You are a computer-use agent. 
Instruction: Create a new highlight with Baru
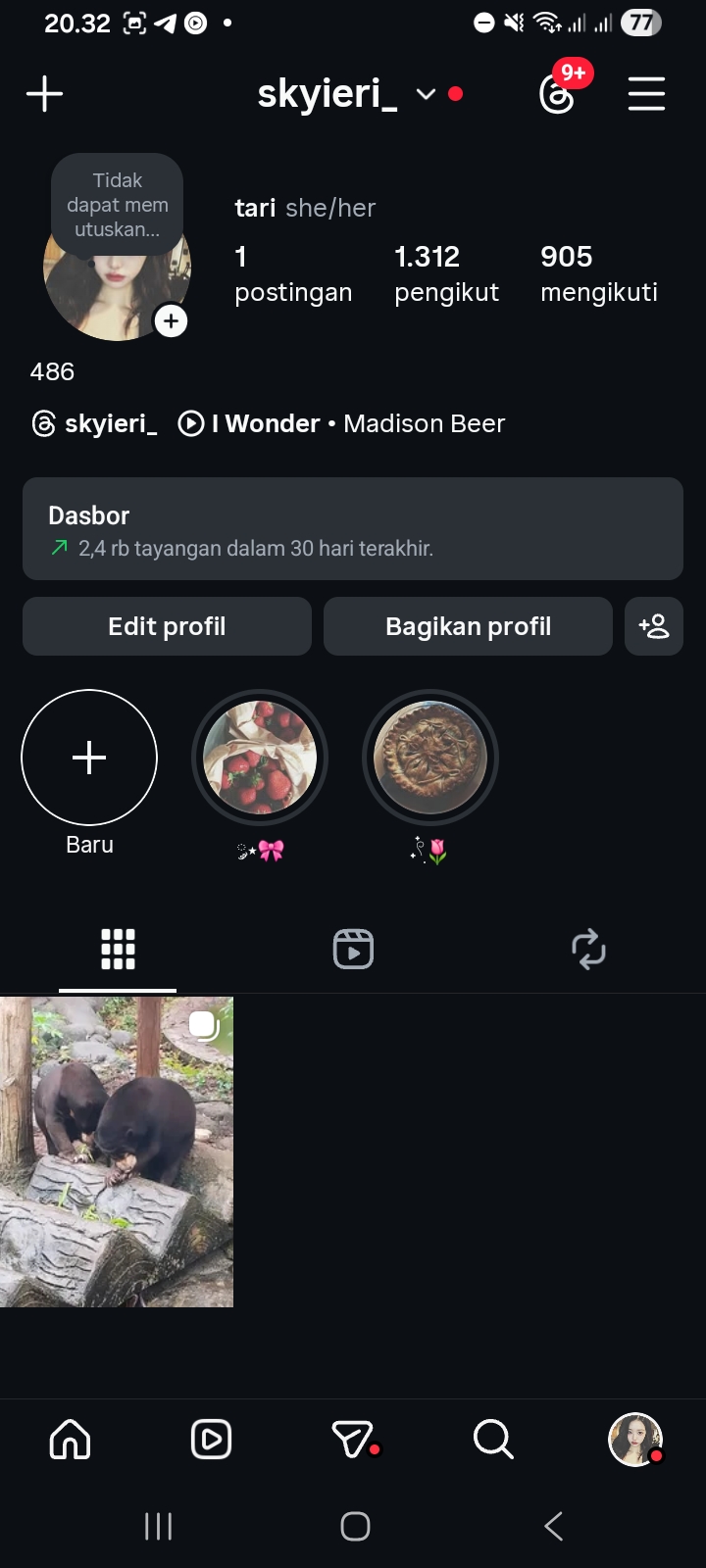tap(89, 758)
